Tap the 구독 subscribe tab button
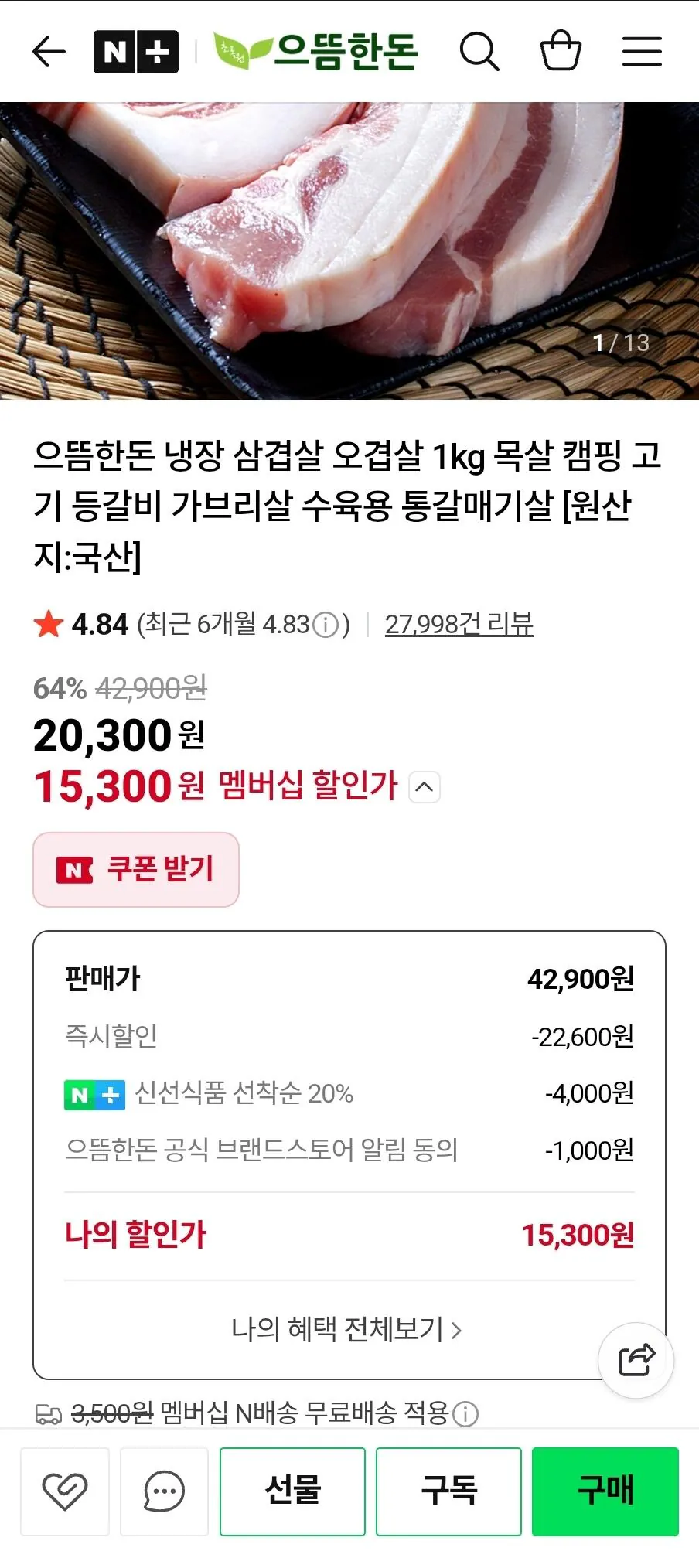This screenshot has width=699, height=1568. tap(449, 1491)
